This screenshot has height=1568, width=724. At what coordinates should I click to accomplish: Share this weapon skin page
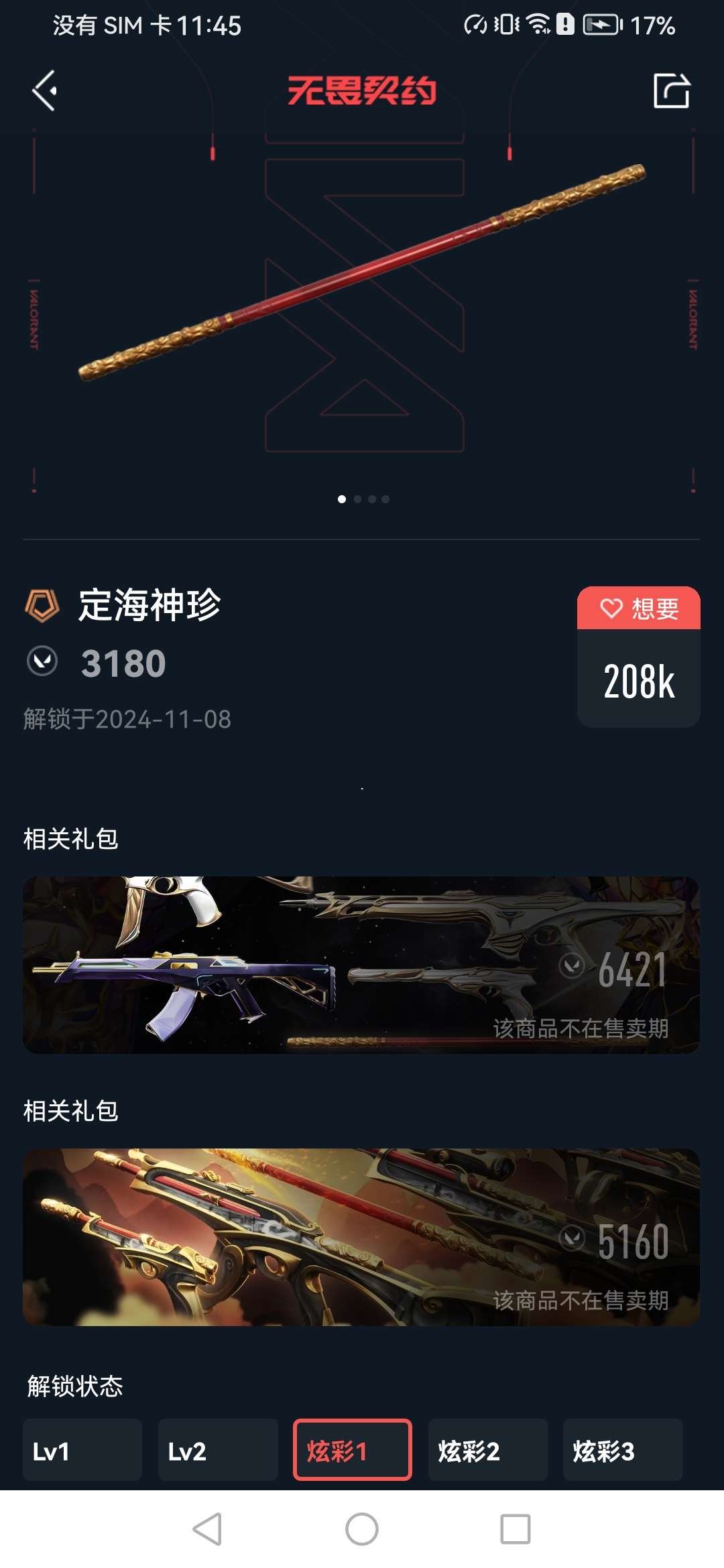coord(671,90)
